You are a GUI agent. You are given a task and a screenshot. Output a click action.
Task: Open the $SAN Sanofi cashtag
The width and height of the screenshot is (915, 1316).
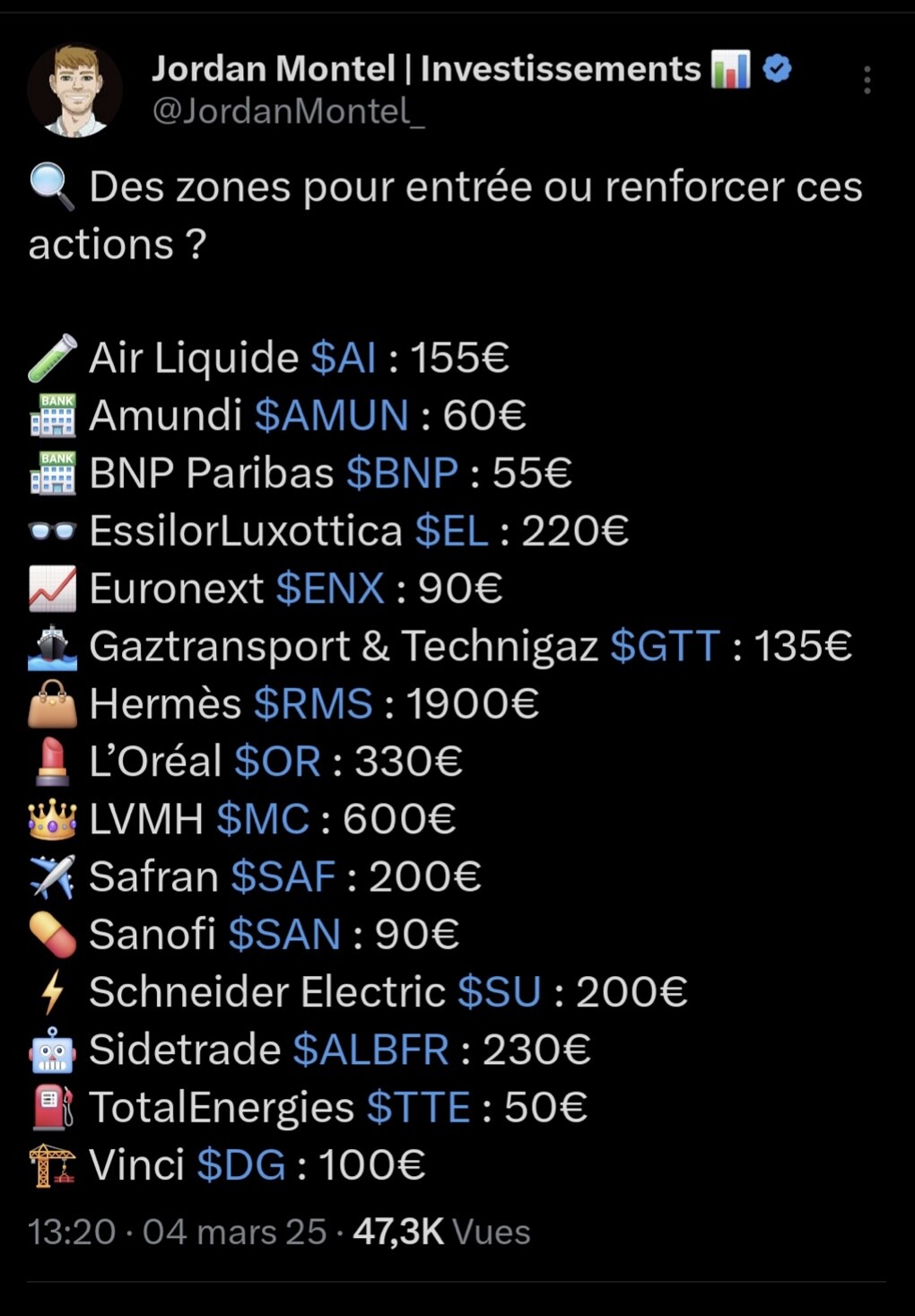coord(284,934)
